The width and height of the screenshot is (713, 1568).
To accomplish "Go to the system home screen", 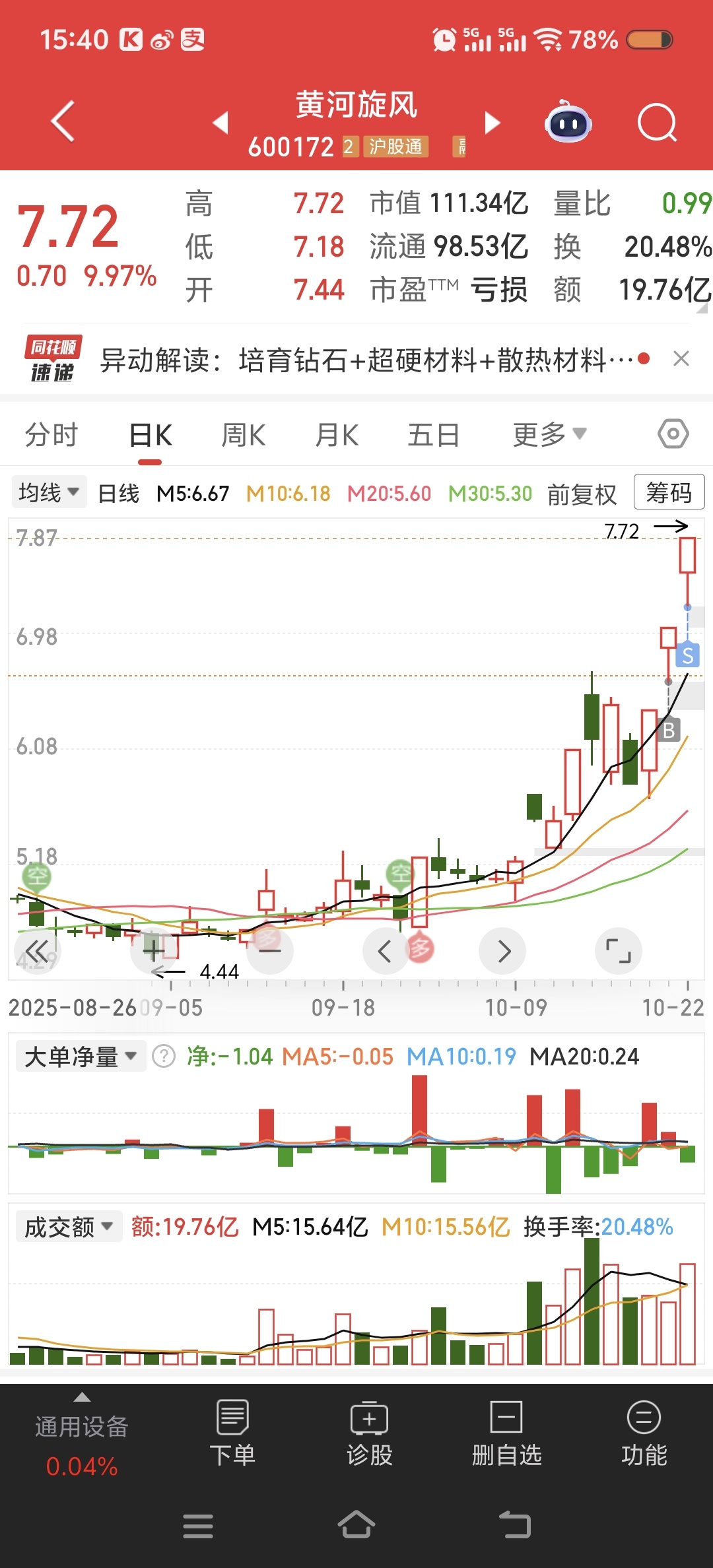I will click(x=356, y=1524).
